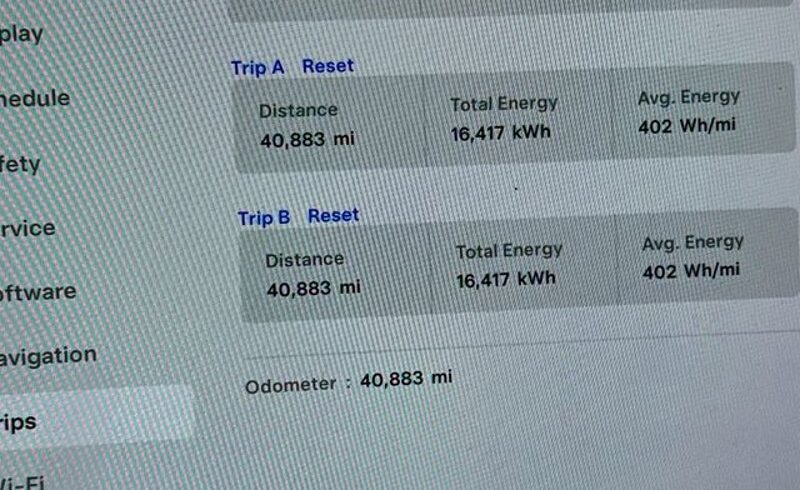Select the Trips menu item
Viewport: 800px width, 490px height.
tap(20, 421)
